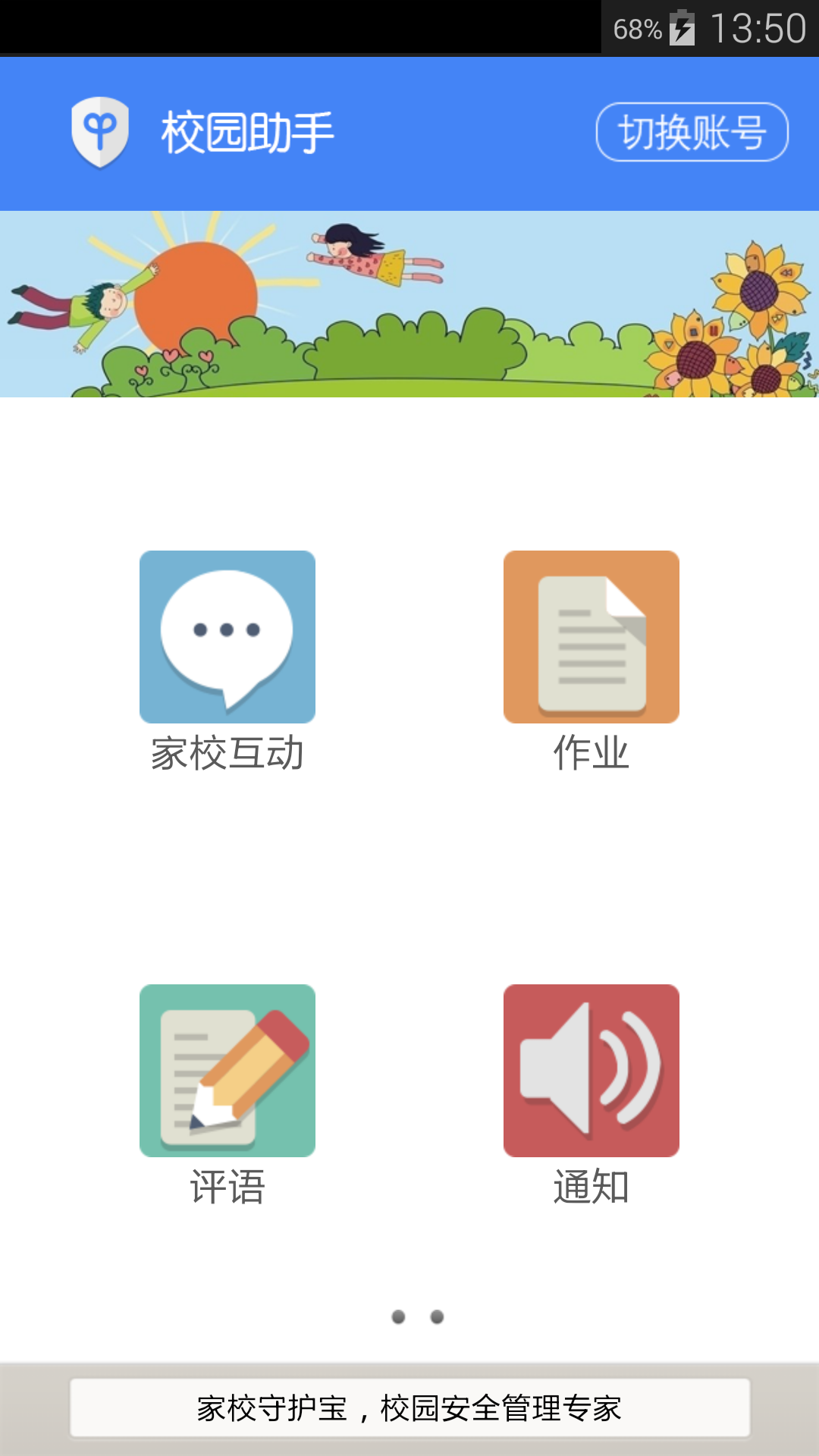Tap the 切换账号 switch account button
The width and height of the screenshot is (819, 1456).
click(x=692, y=132)
